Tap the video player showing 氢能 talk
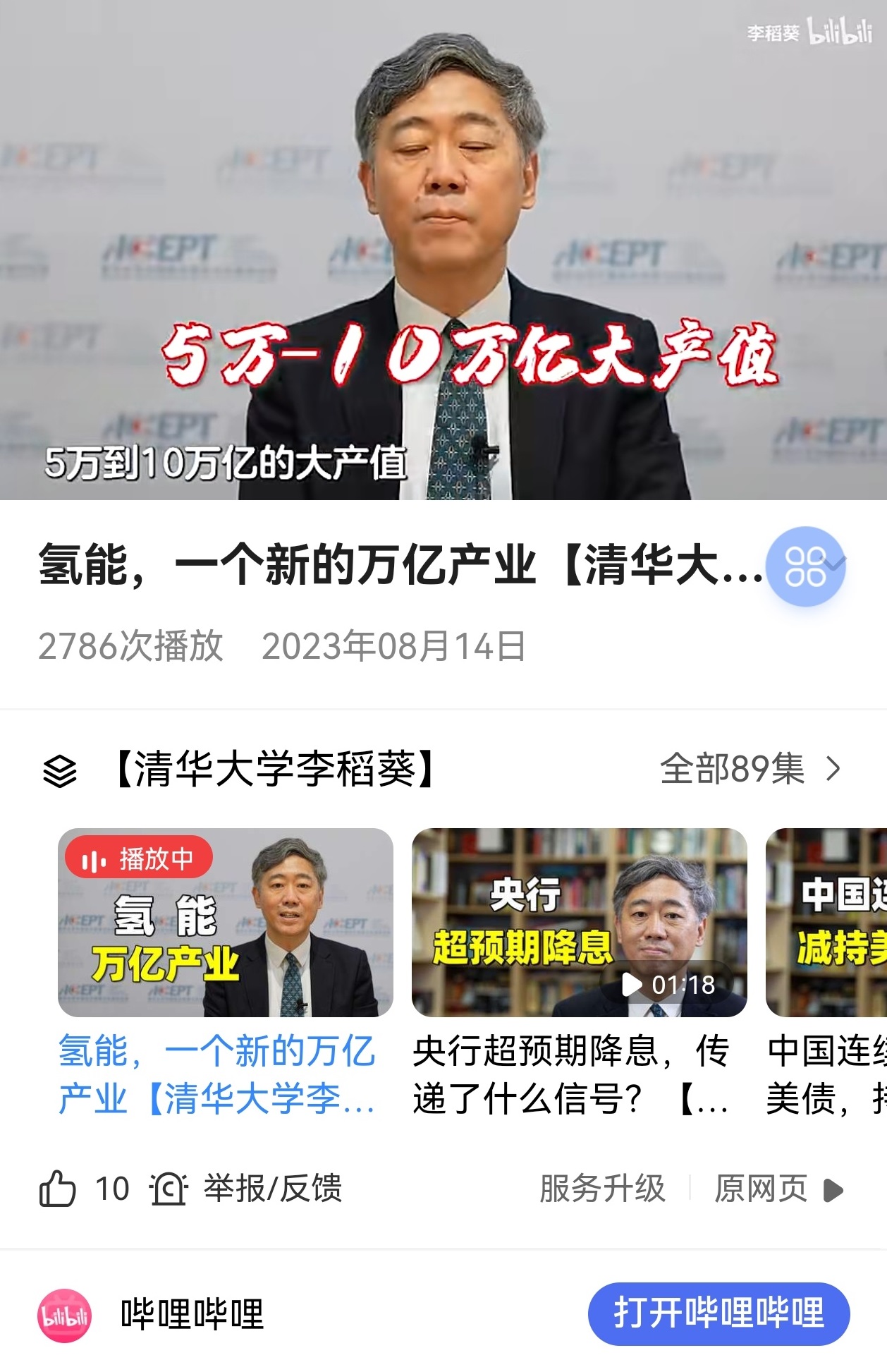The height and width of the screenshot is (1372, 887). 443,250
